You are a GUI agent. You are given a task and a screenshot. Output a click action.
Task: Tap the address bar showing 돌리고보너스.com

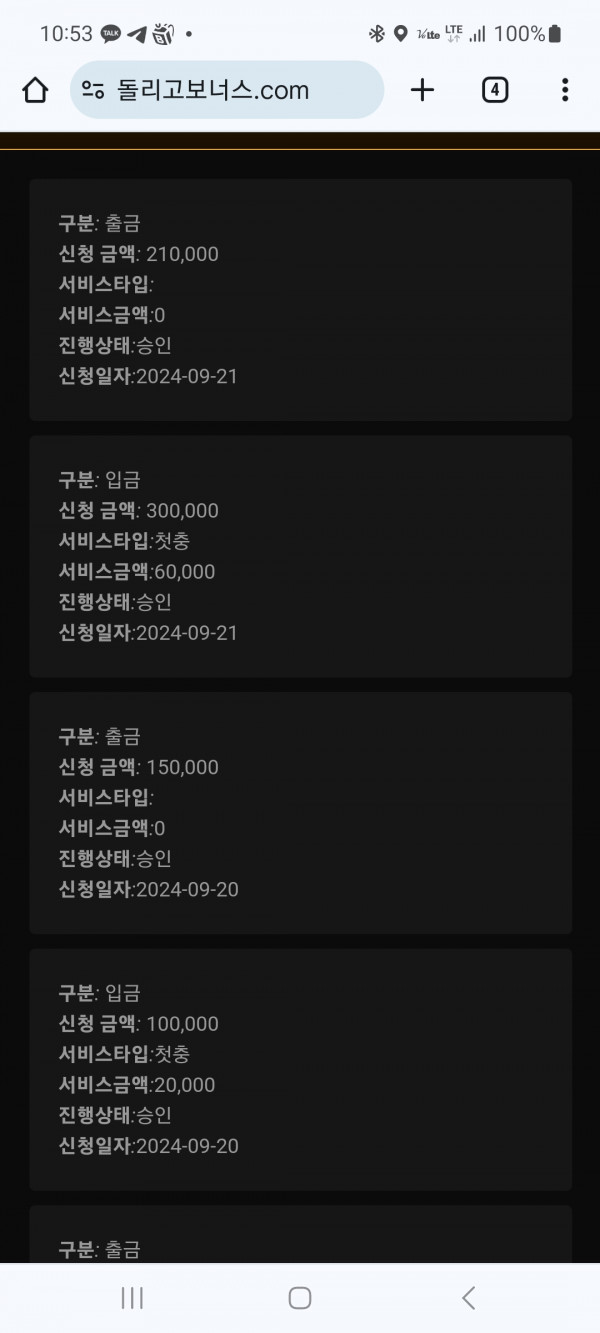(227, 90)
